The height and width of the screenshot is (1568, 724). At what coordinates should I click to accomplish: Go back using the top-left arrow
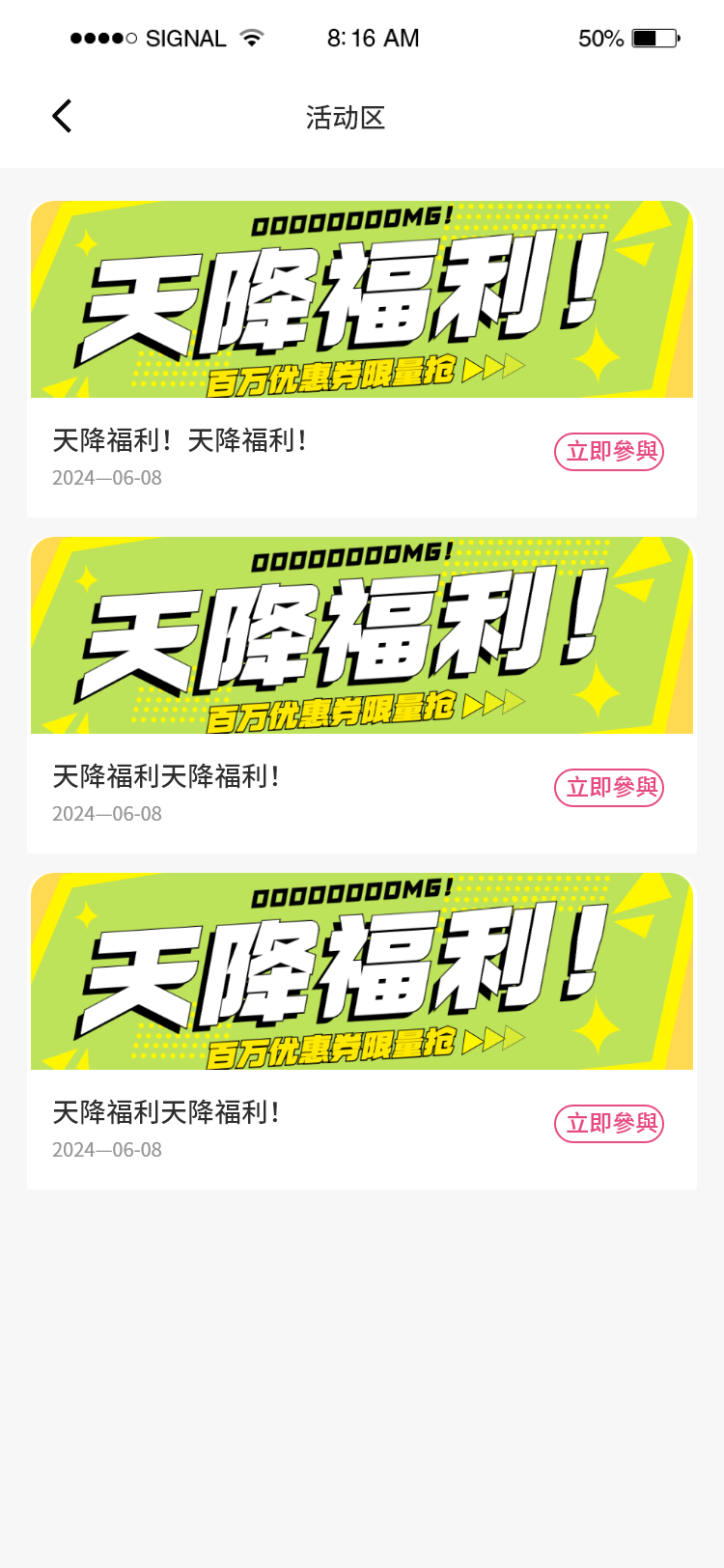(62, 117)
